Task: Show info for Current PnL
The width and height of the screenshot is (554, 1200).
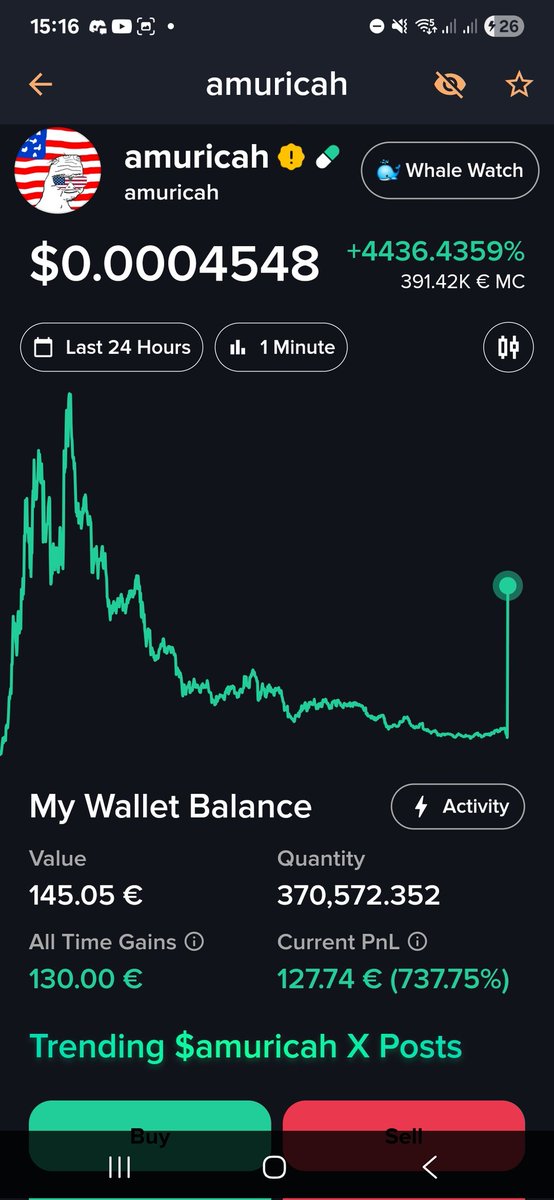Action: pos(418,942)
